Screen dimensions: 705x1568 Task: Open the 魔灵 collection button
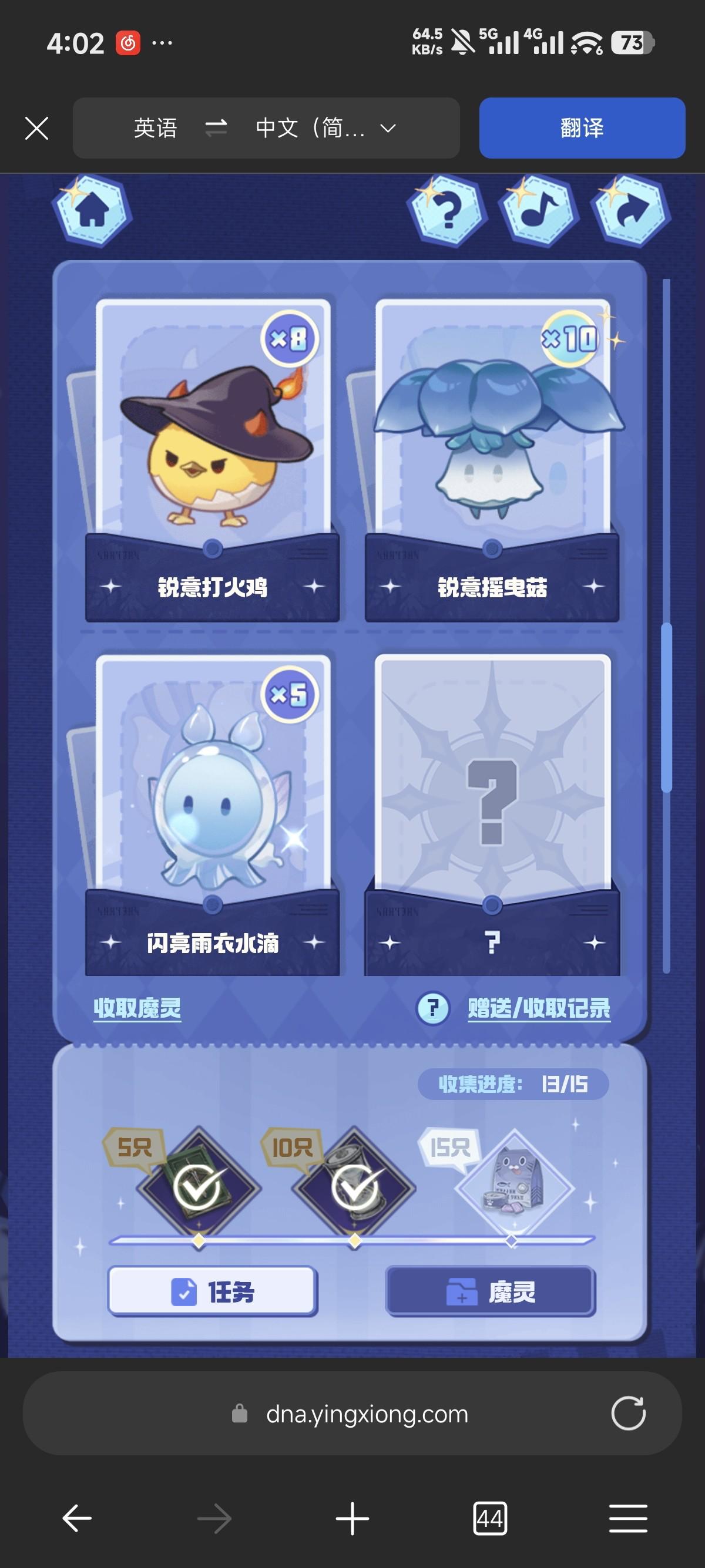[490, 1290]
